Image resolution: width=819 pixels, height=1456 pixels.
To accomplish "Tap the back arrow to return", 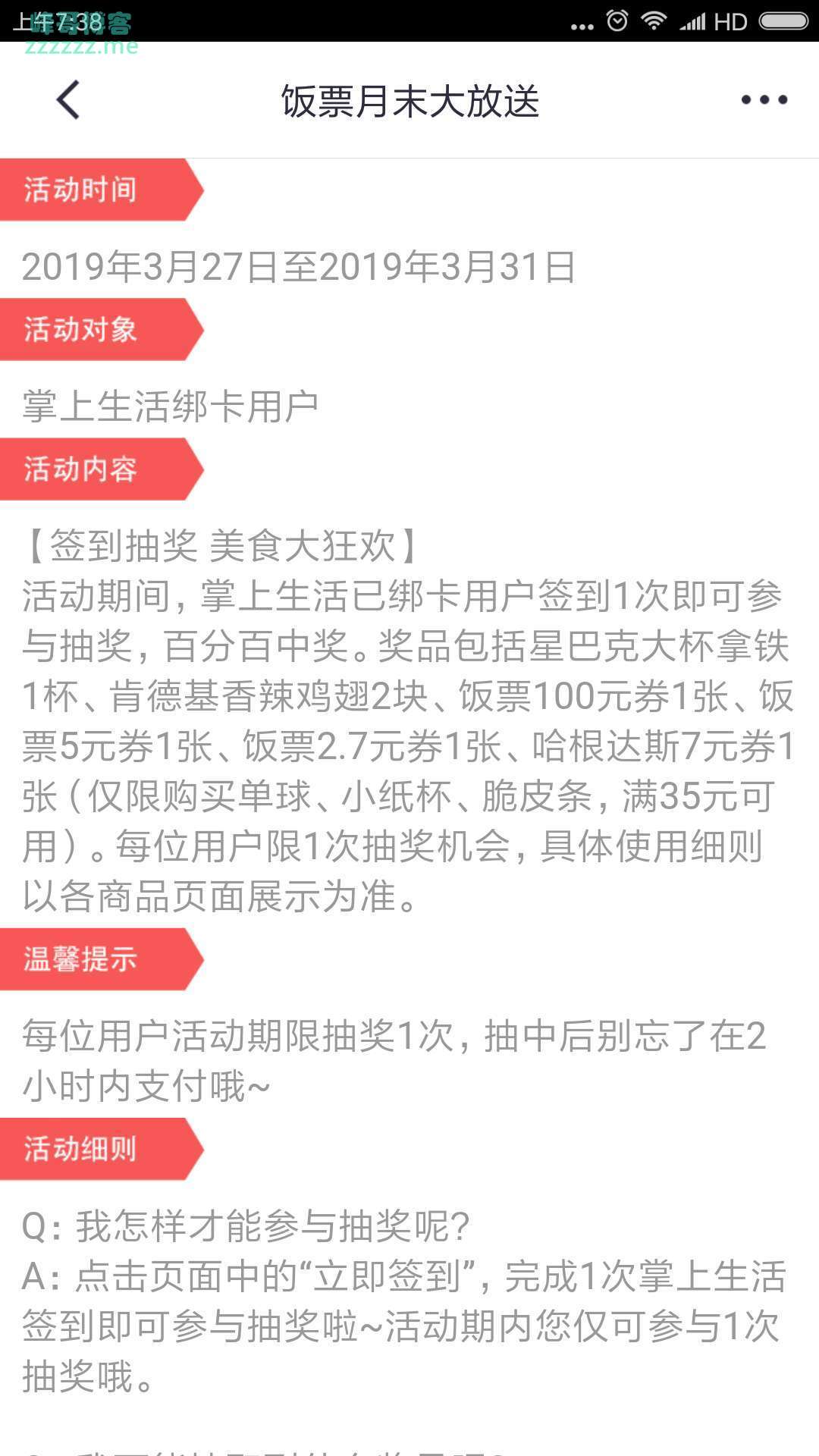I will point(68,101).
